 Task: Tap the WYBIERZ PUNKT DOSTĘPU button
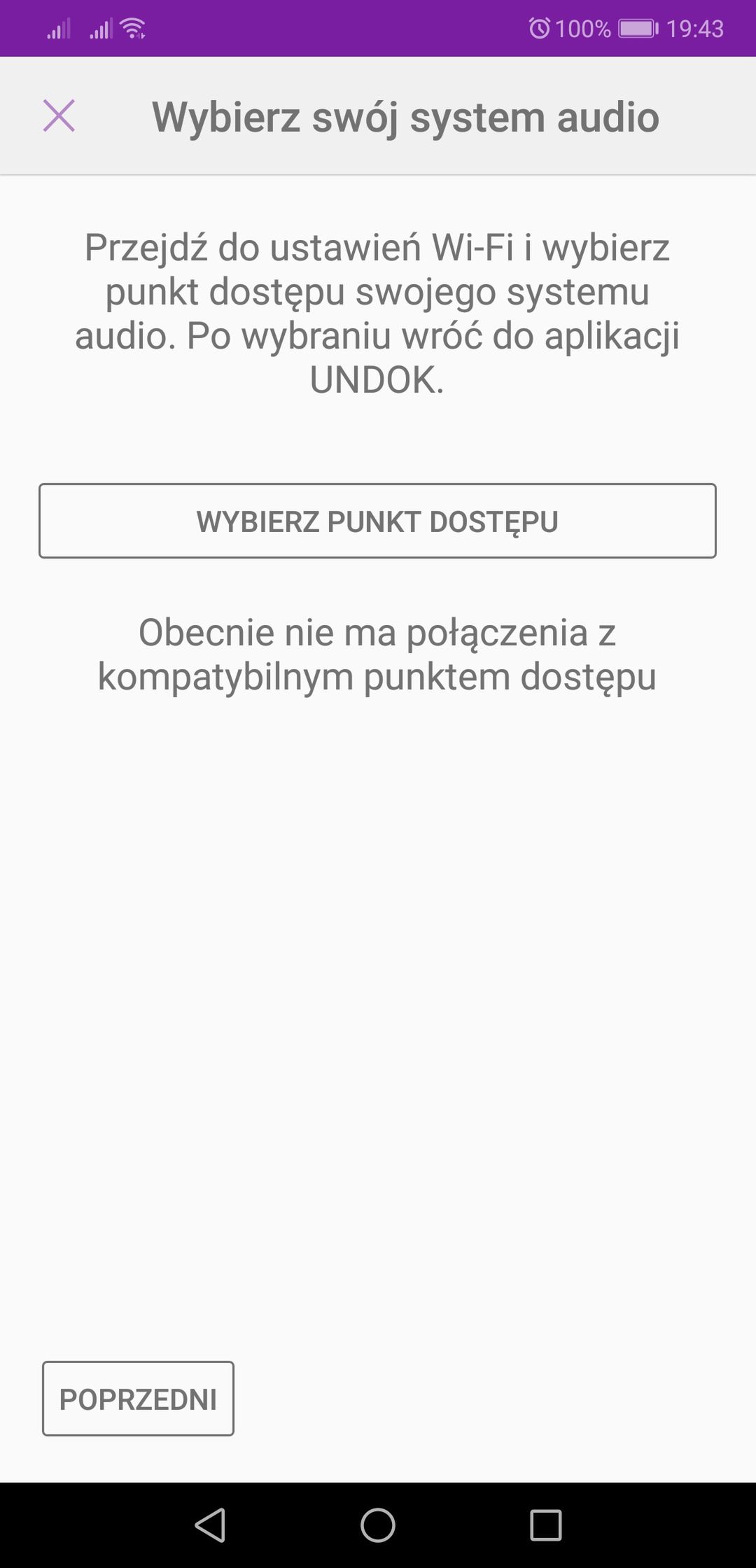[377, 521]
